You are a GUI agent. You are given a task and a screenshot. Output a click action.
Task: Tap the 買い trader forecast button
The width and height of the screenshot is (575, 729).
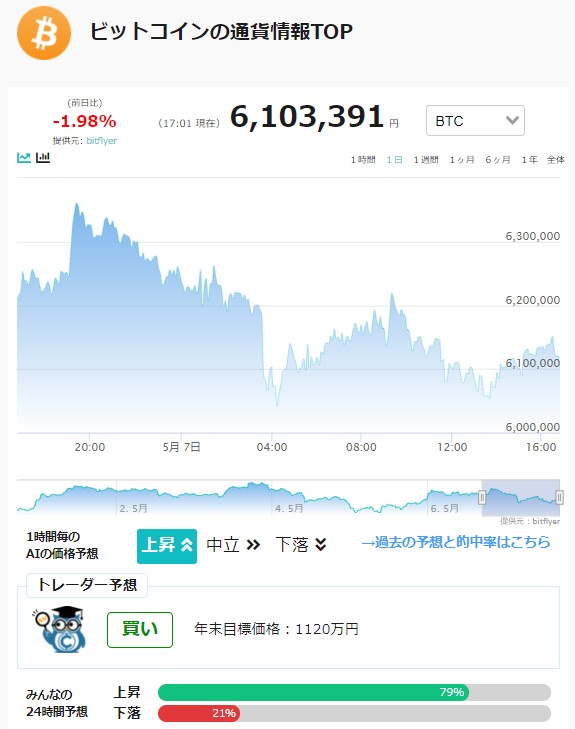click(140, 630)
